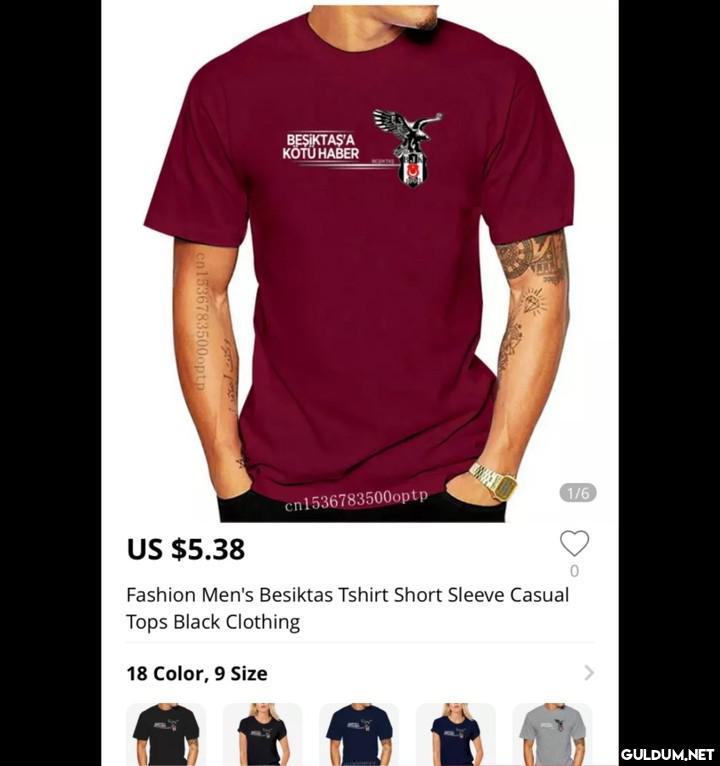Choose the gray tshirt variant

[x=552, y=734]
